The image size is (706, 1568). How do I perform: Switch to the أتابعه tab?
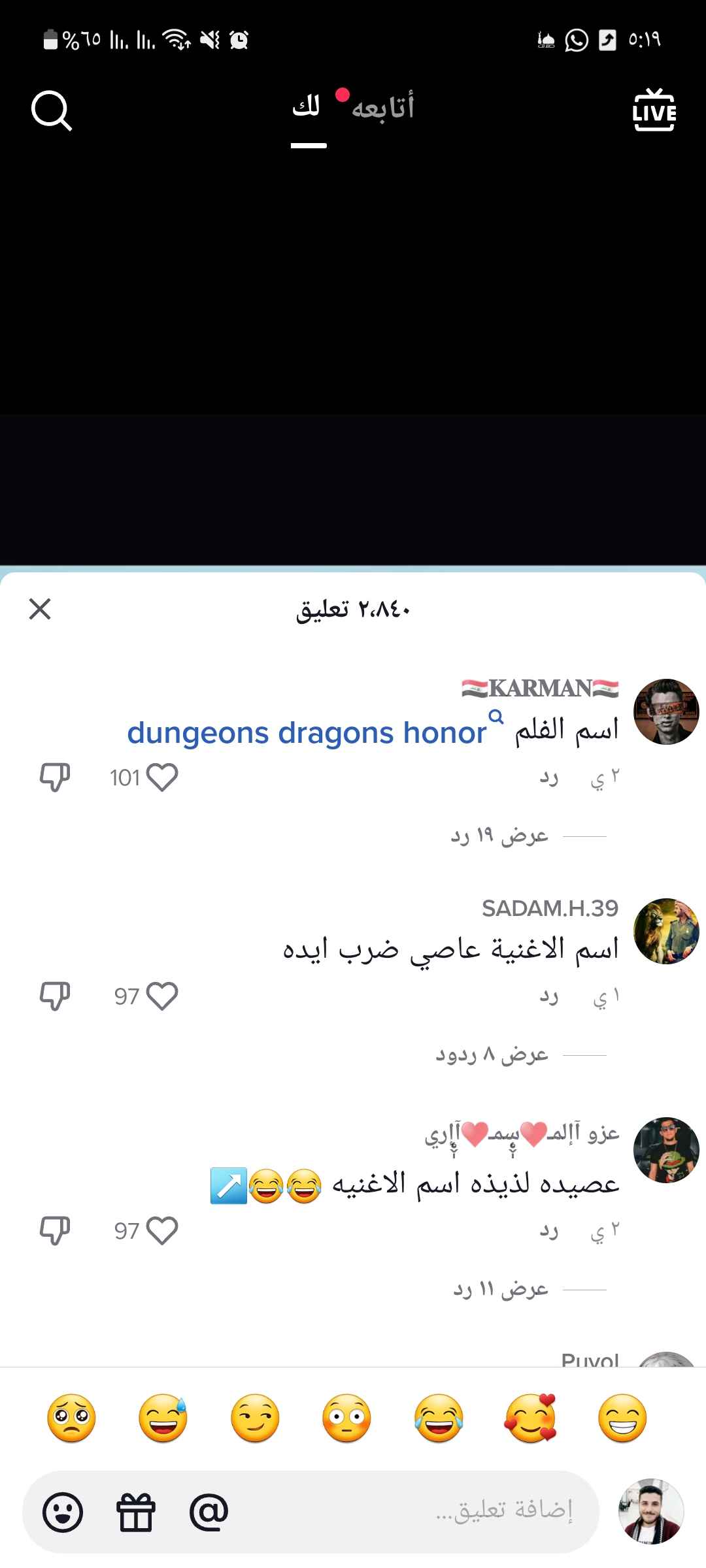(383, 107)
